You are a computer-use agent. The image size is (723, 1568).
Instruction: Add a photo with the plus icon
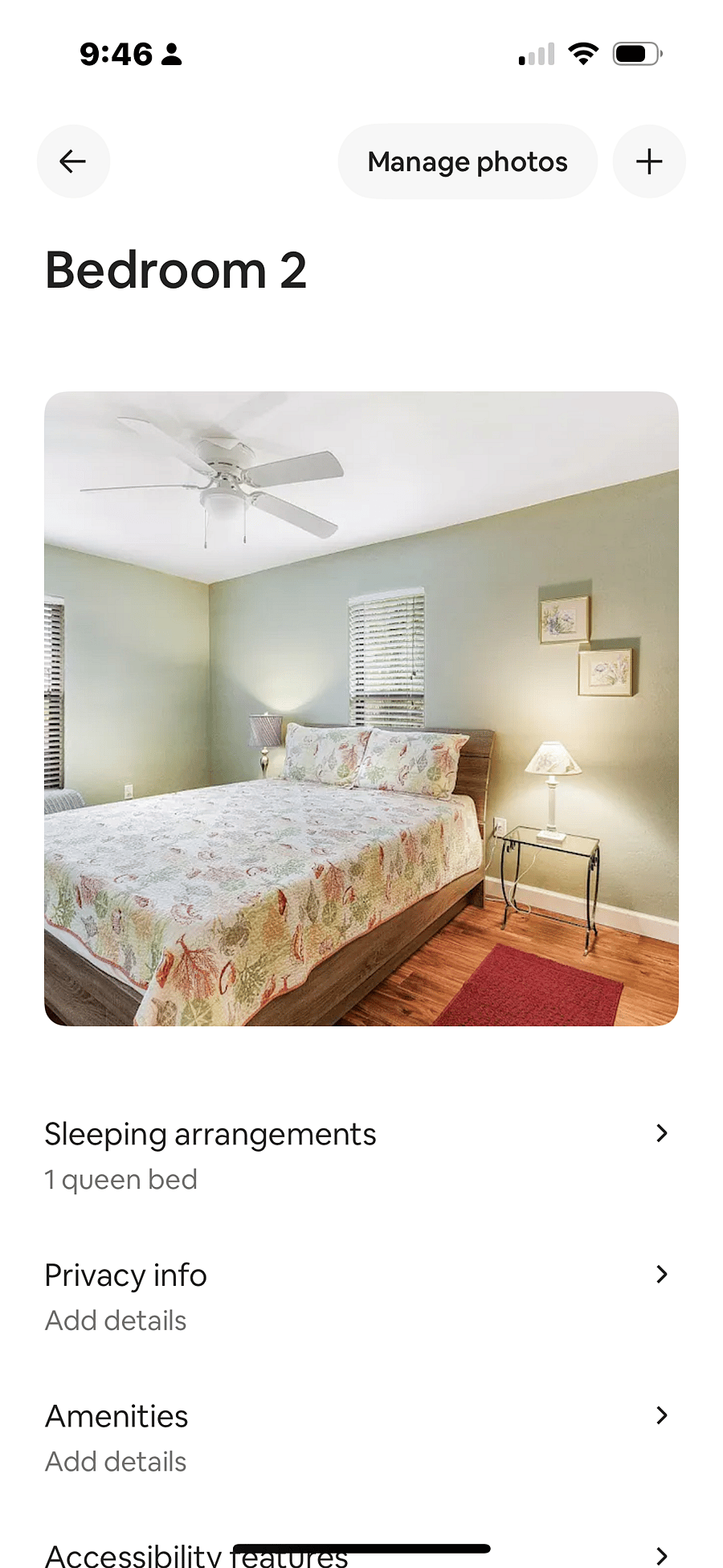[649, 162]
